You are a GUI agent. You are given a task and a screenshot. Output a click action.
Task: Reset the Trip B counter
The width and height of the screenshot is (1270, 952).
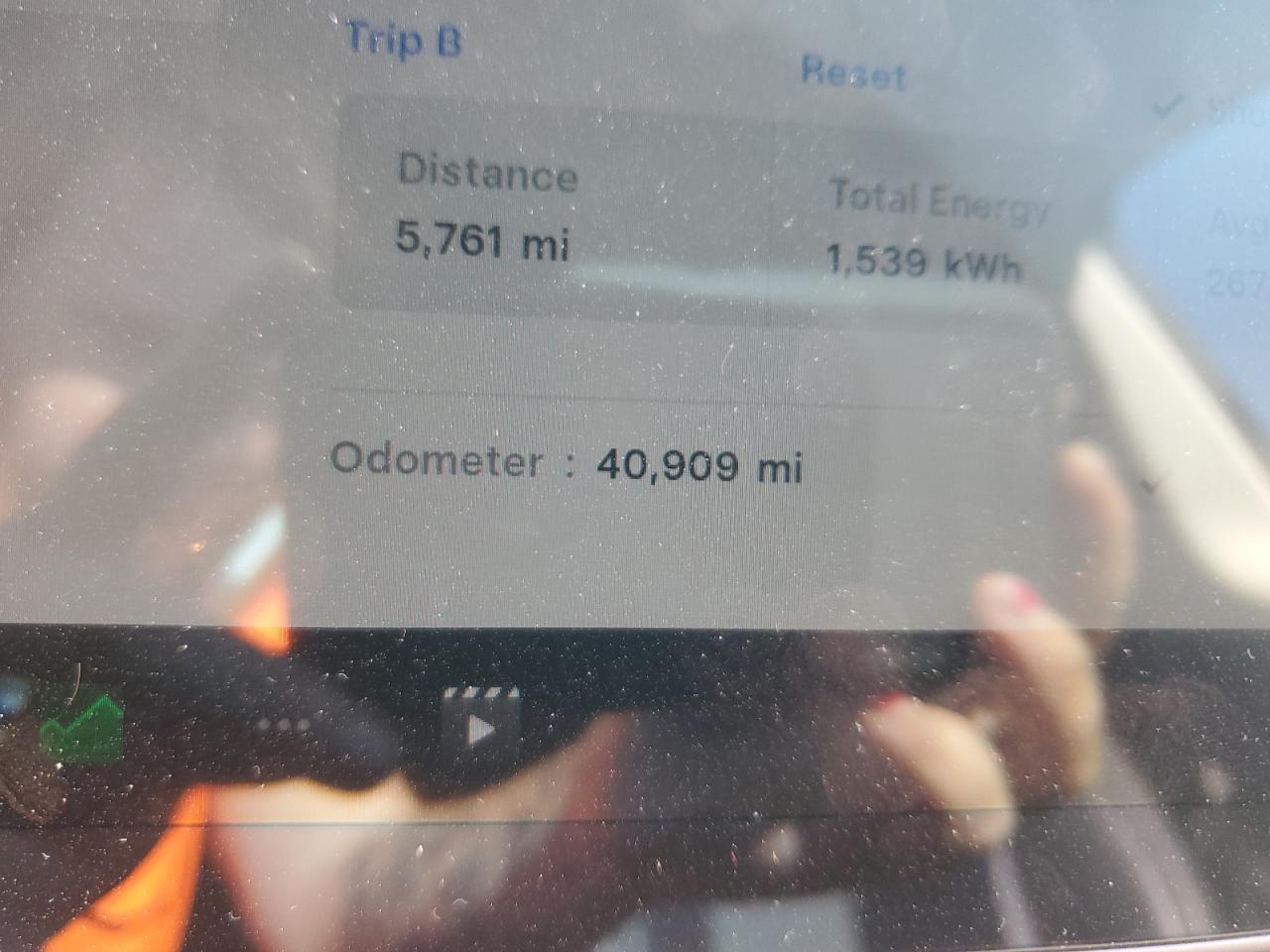click(x=853, y=72)
